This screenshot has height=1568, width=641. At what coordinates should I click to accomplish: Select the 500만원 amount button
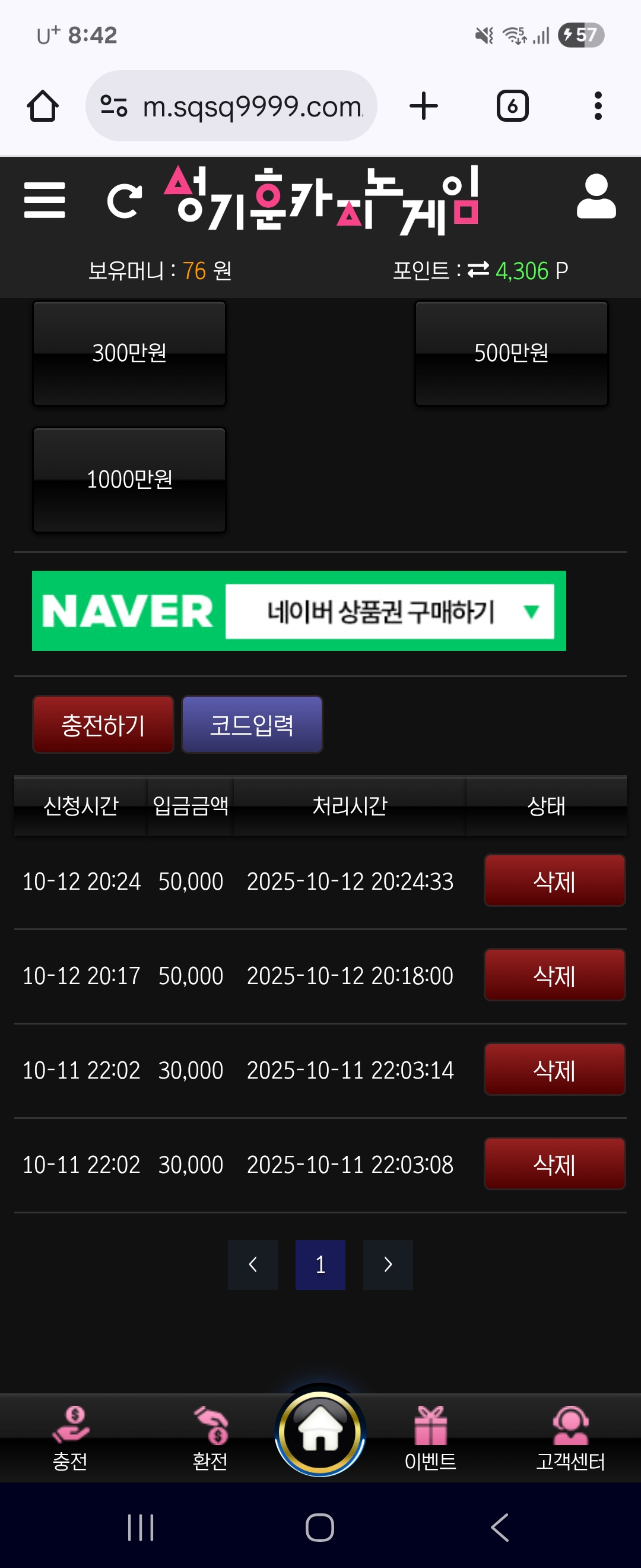click(511, 353)
